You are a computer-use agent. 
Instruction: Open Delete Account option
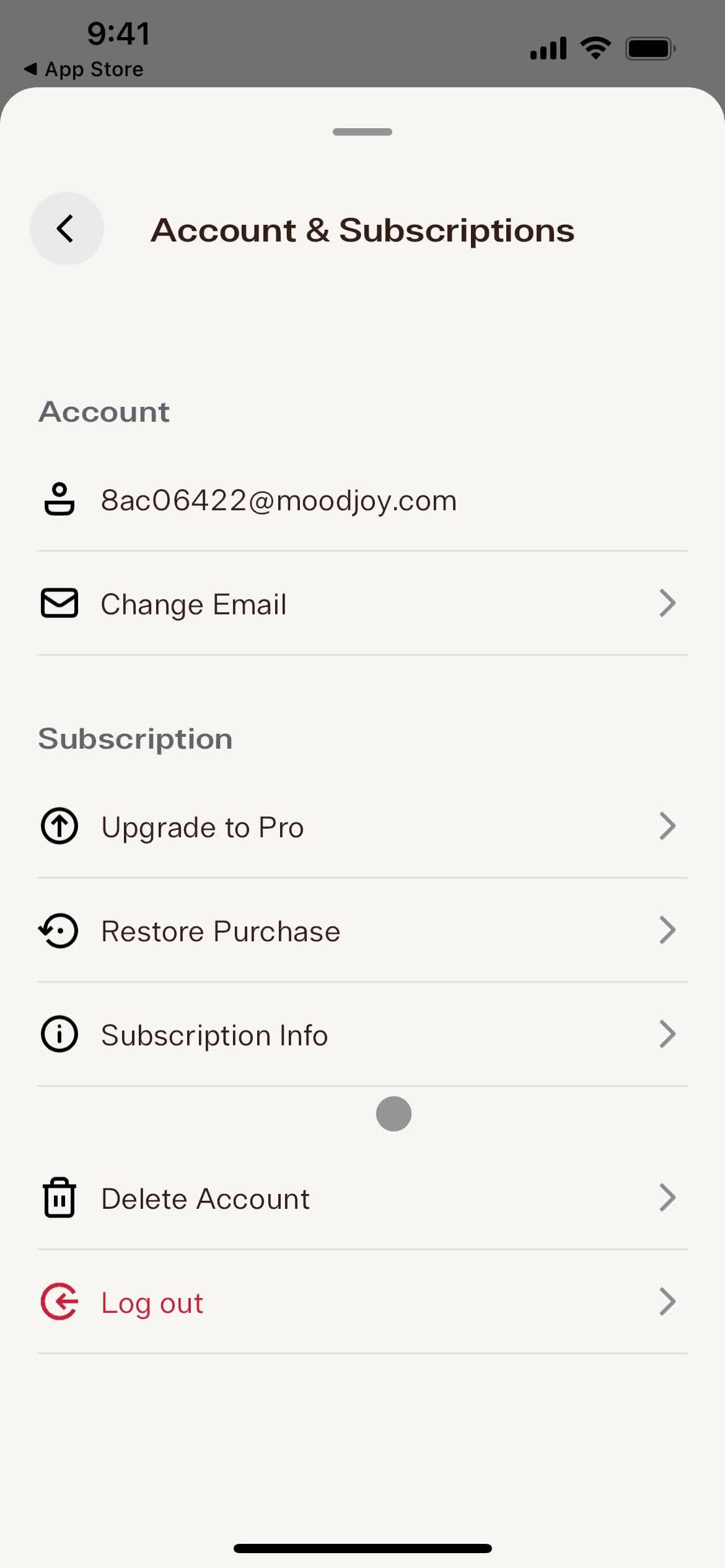(x=362, y=1198)
